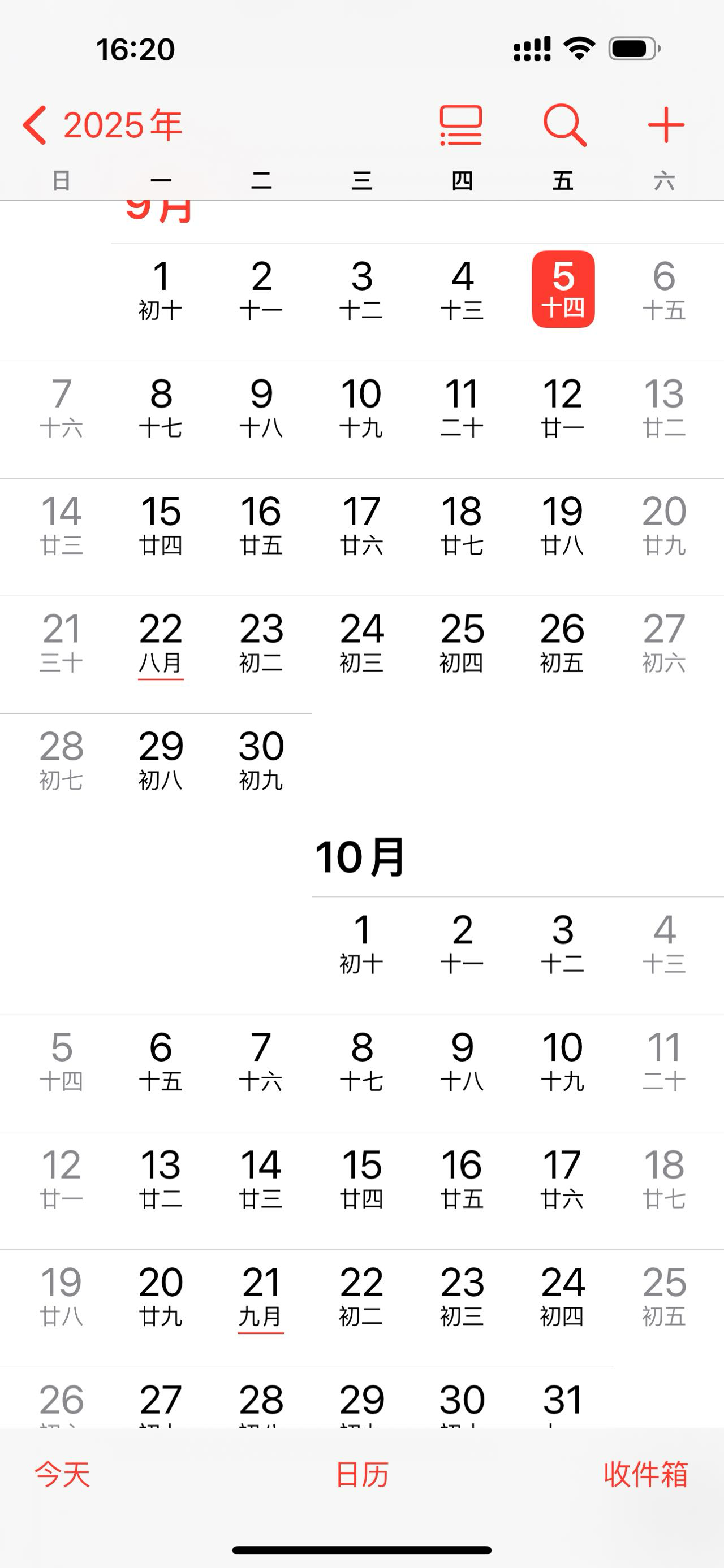Jump to today with 今天
724x1568 pixels.
click(x=62, y=1474)
